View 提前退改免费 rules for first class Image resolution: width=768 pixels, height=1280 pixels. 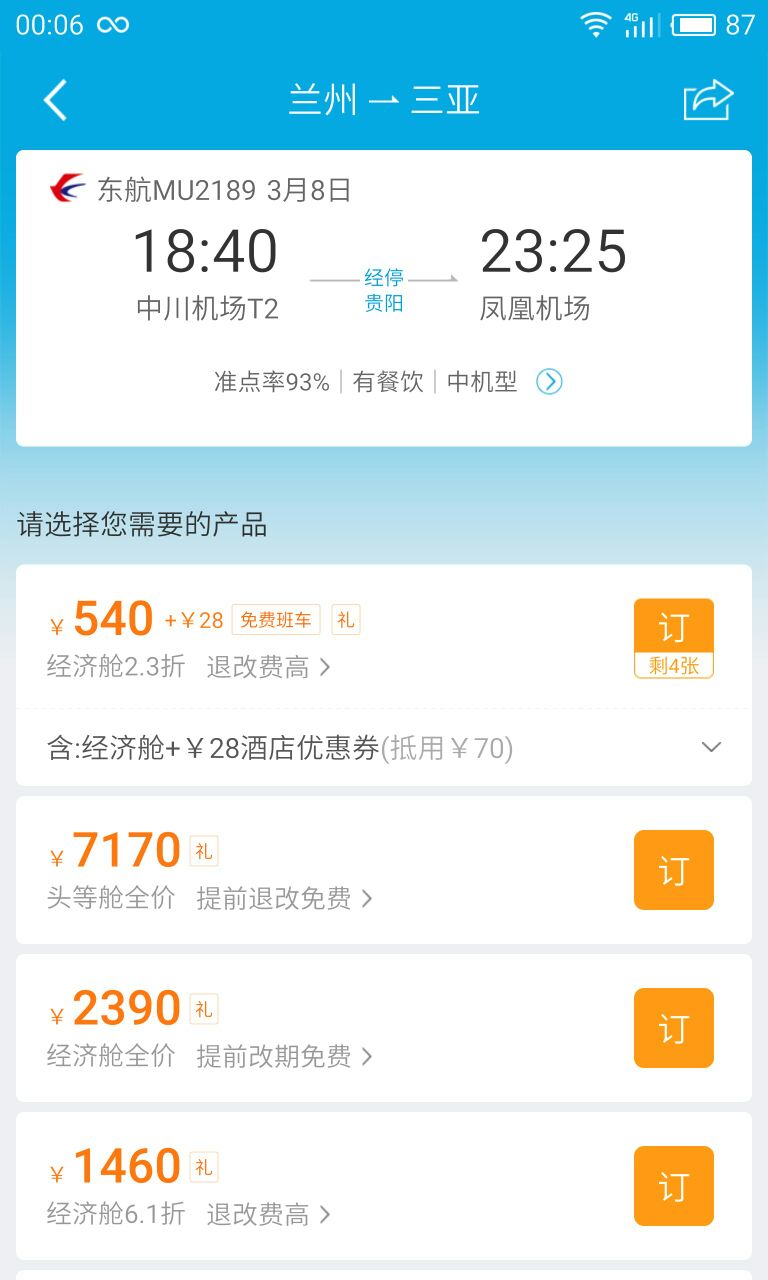click(x=284, y=898)
